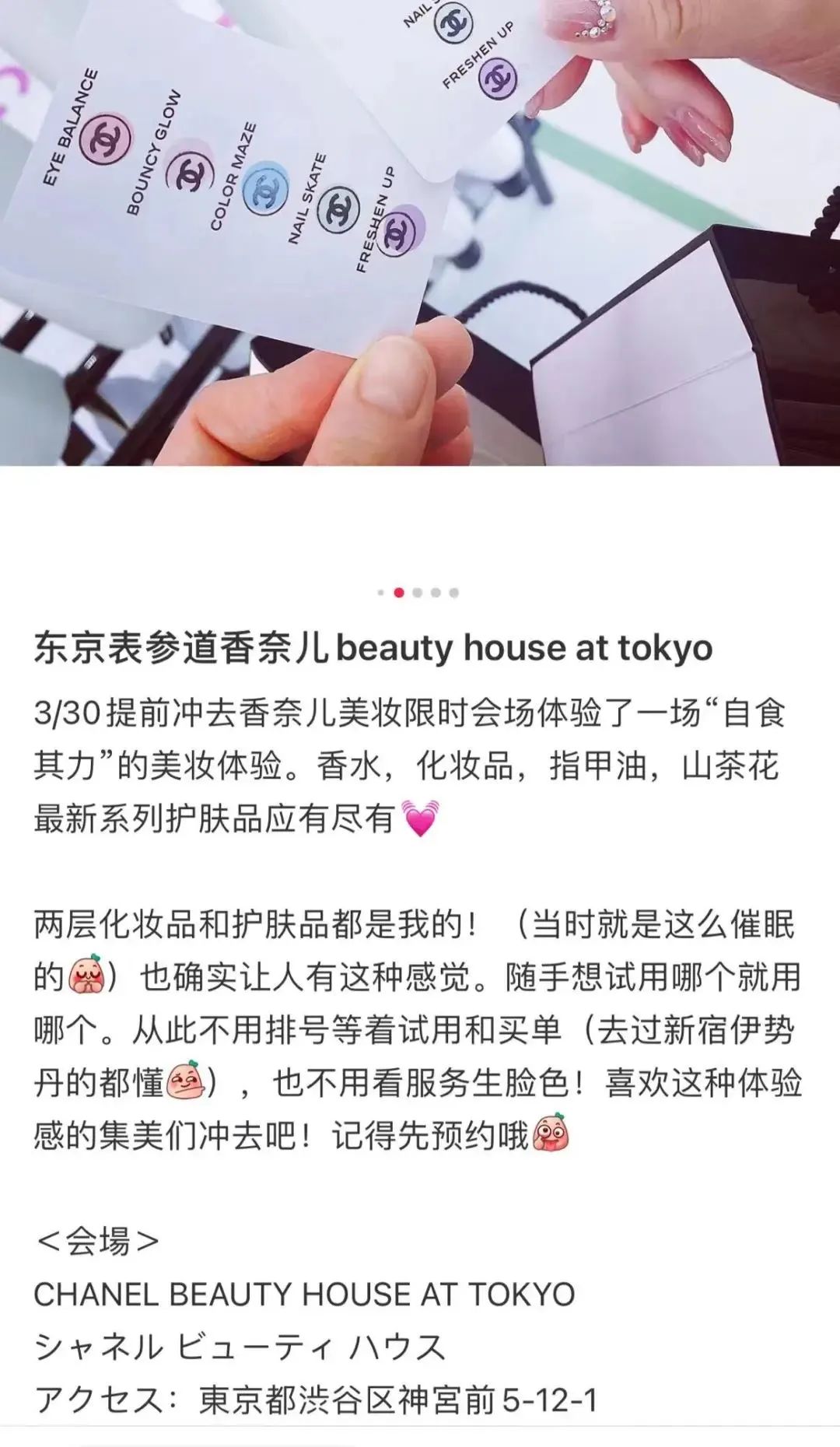Tap the image carousel page indicator dots
This screenshot has height=1447, width=840.
coord(418,593)
